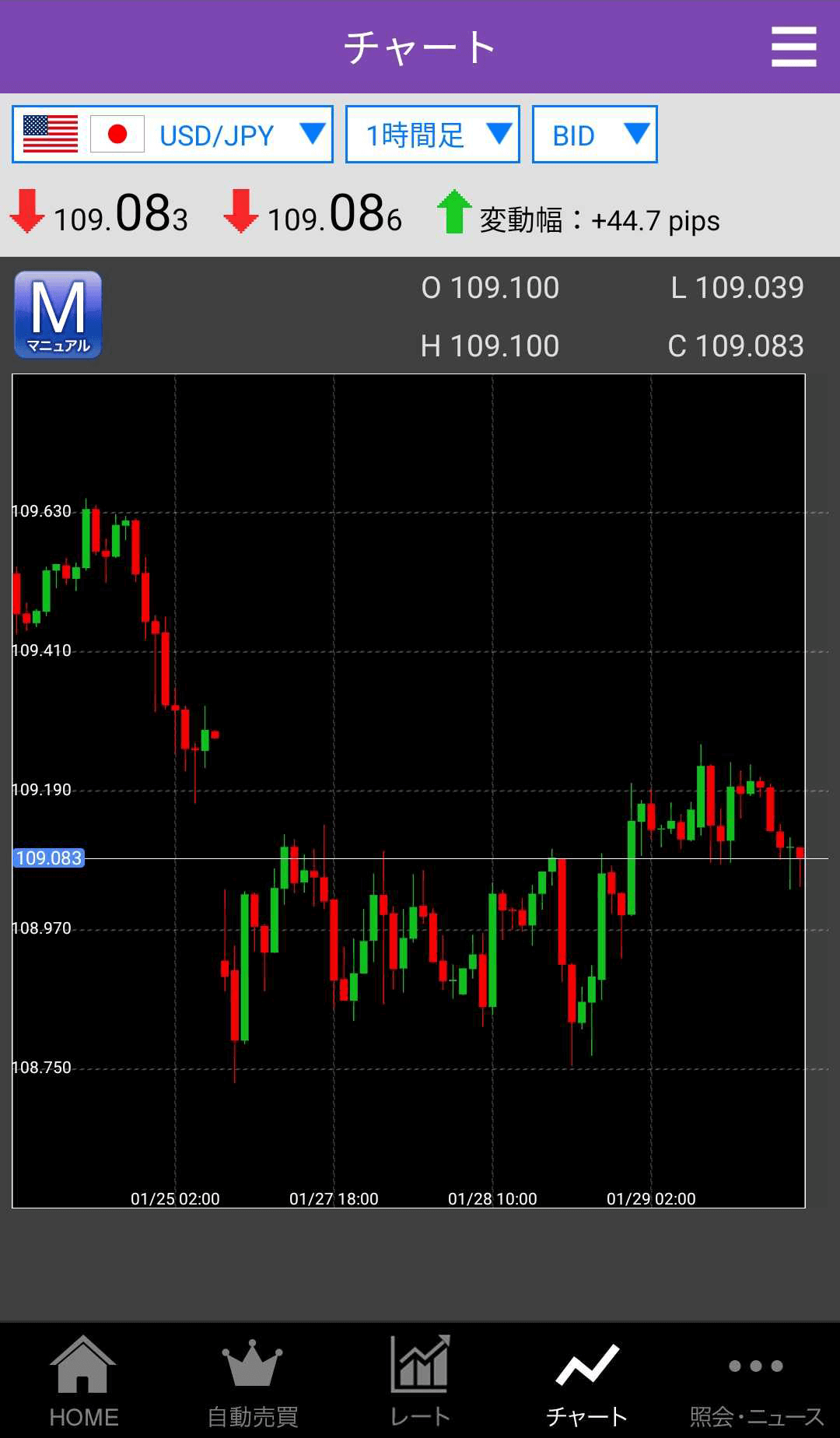Viewport: 840px width, 1438px height.
Task: Open the BID price type dropdown
Action: click(x=595, y=135)
